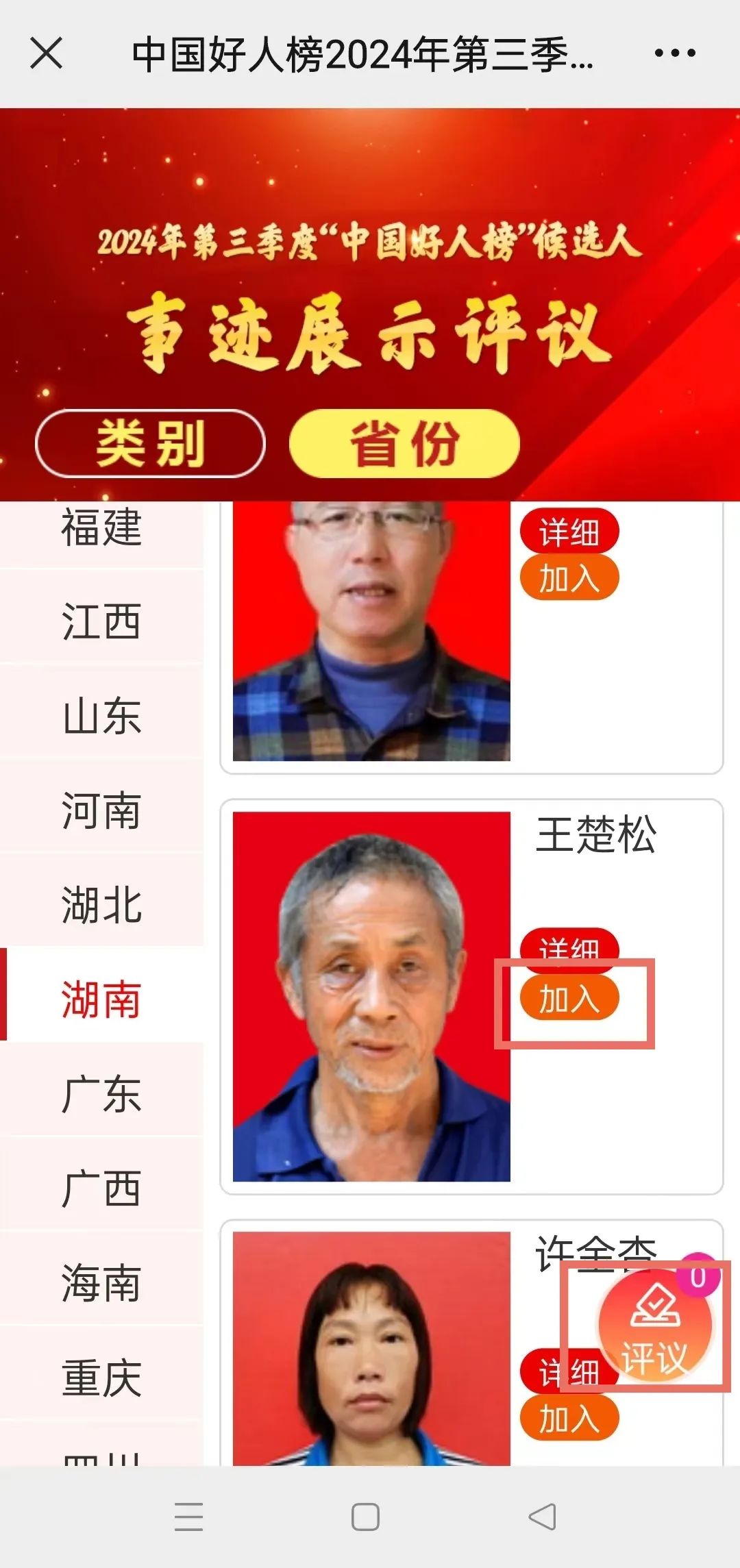Image resolution: width=740 pixels, height=1568 pixels.
Task: Tap 加入 for candidate 王楚松
Action: pos(569,999)
